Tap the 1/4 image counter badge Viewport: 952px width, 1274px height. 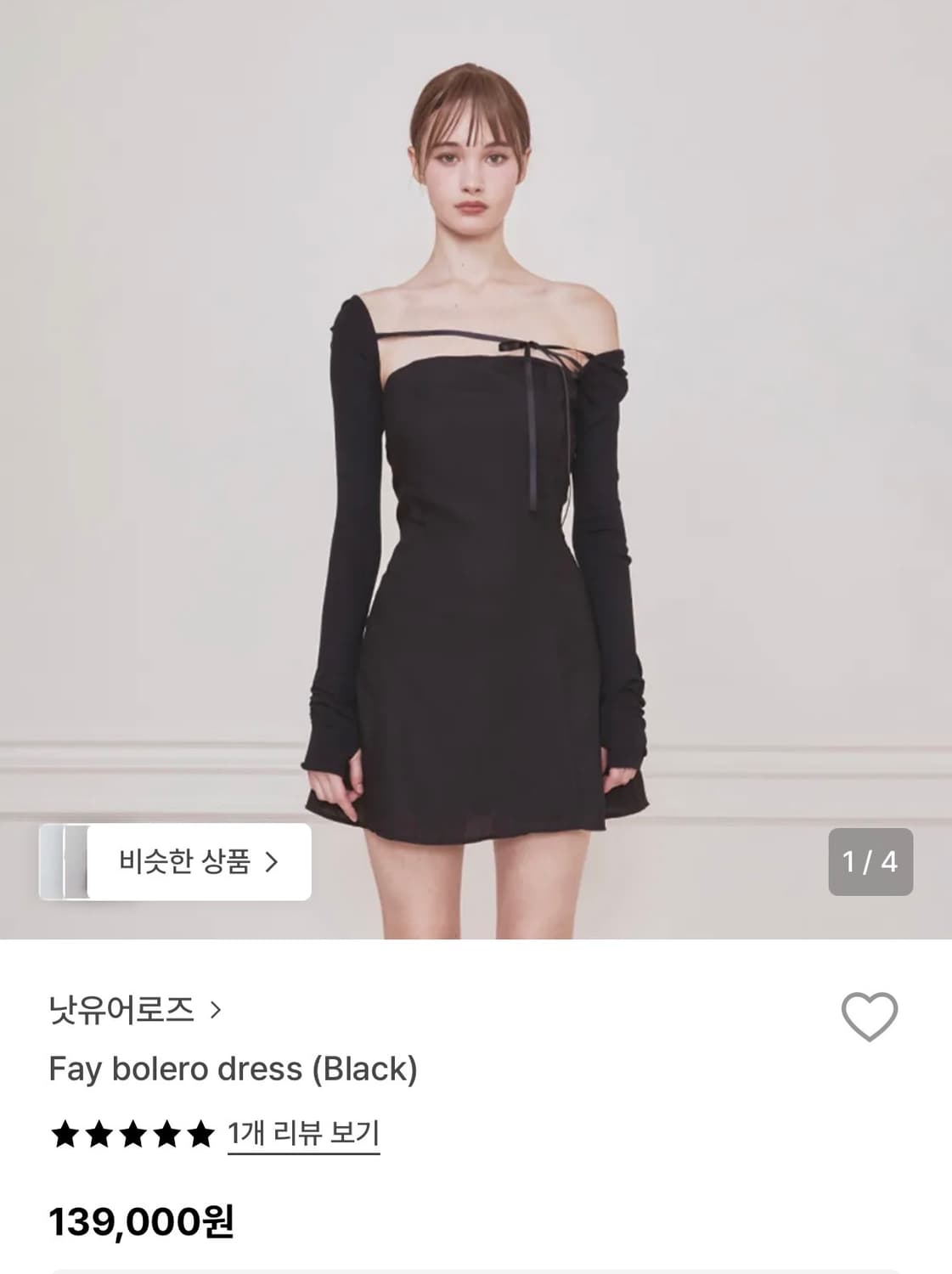[871, 861]
